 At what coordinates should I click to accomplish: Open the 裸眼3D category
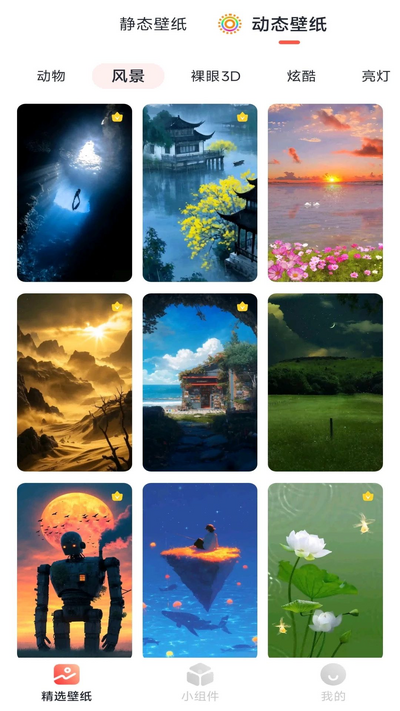pos(215,76)
